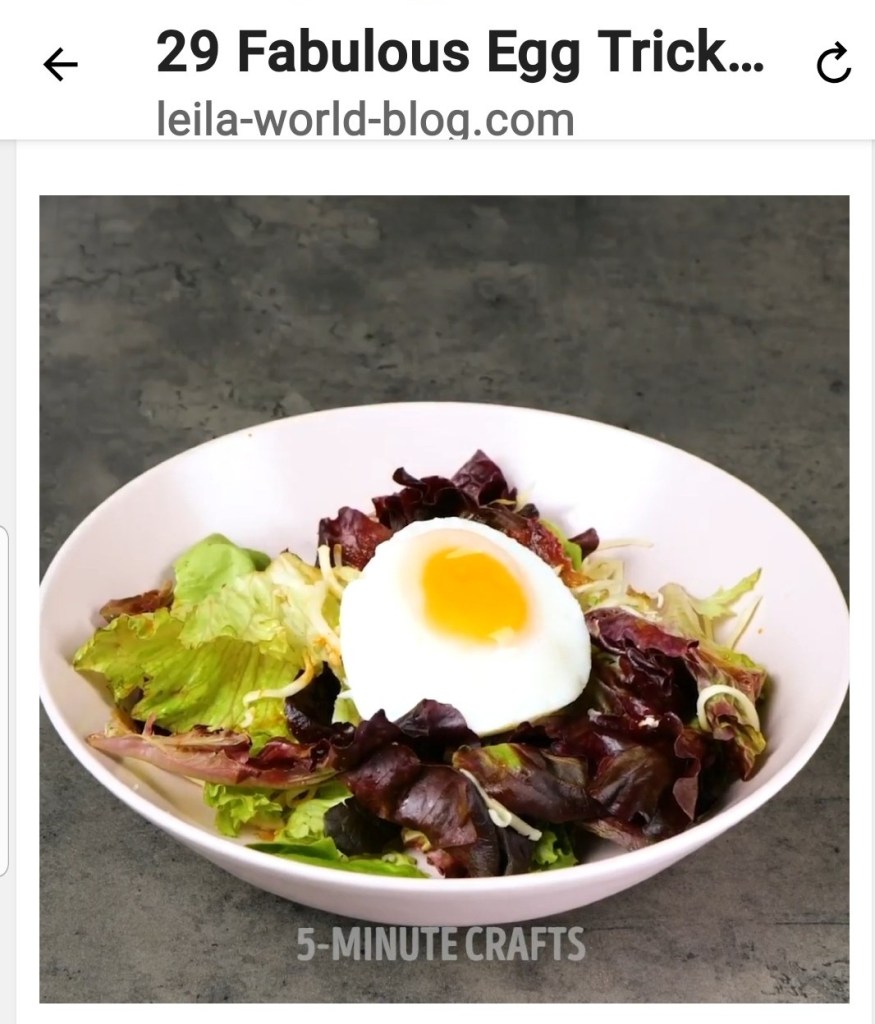Go back using the arrow icon
Screen dimensions: 875x1024
[x=60, y=66]
